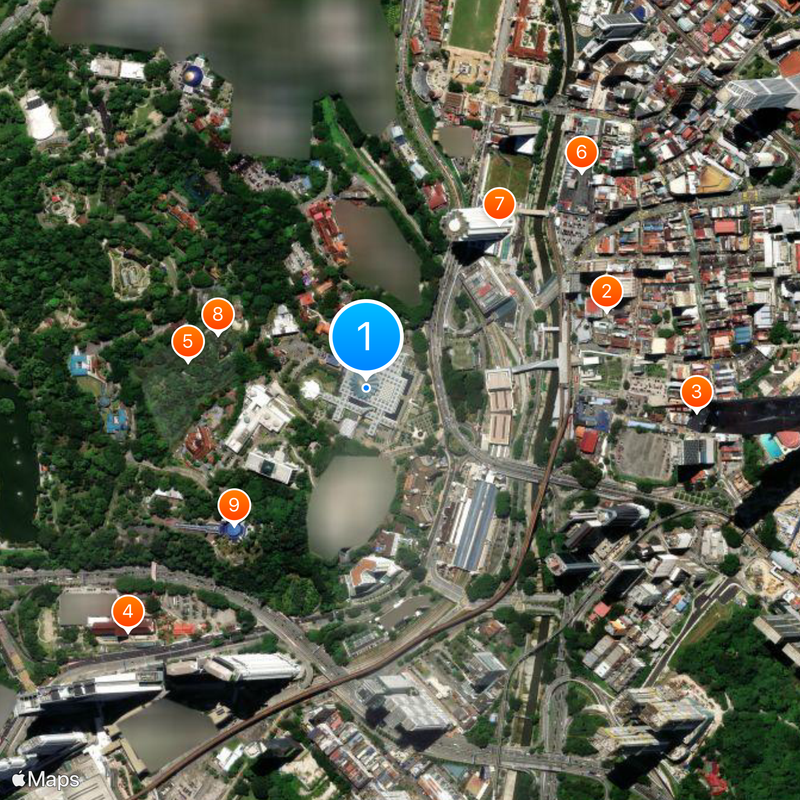The width and height of the screenshot is (800, 800).
Task: Tap orange map pin number 2
Action: point(606,292)
